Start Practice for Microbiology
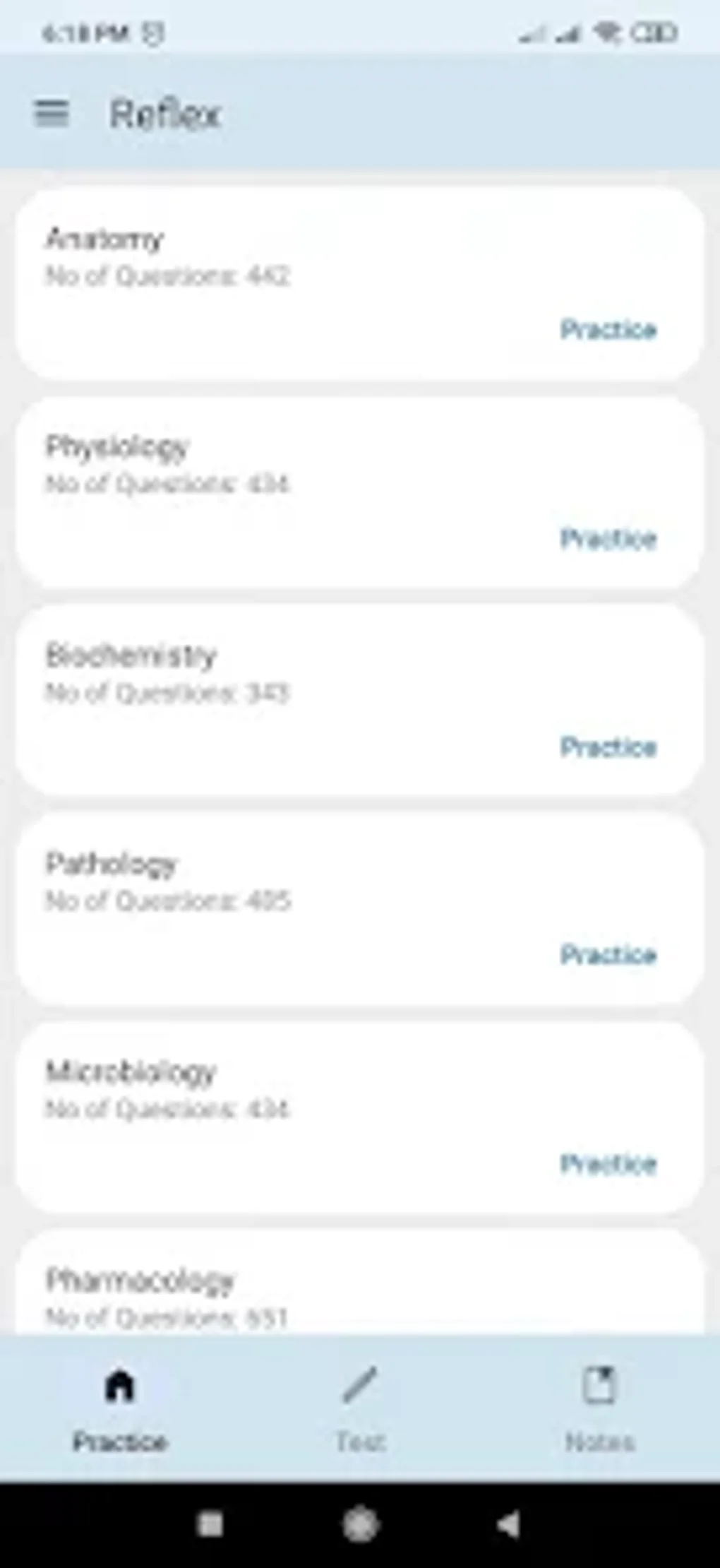Screen dimensions: 720x1568 (x=608, y=1164)
